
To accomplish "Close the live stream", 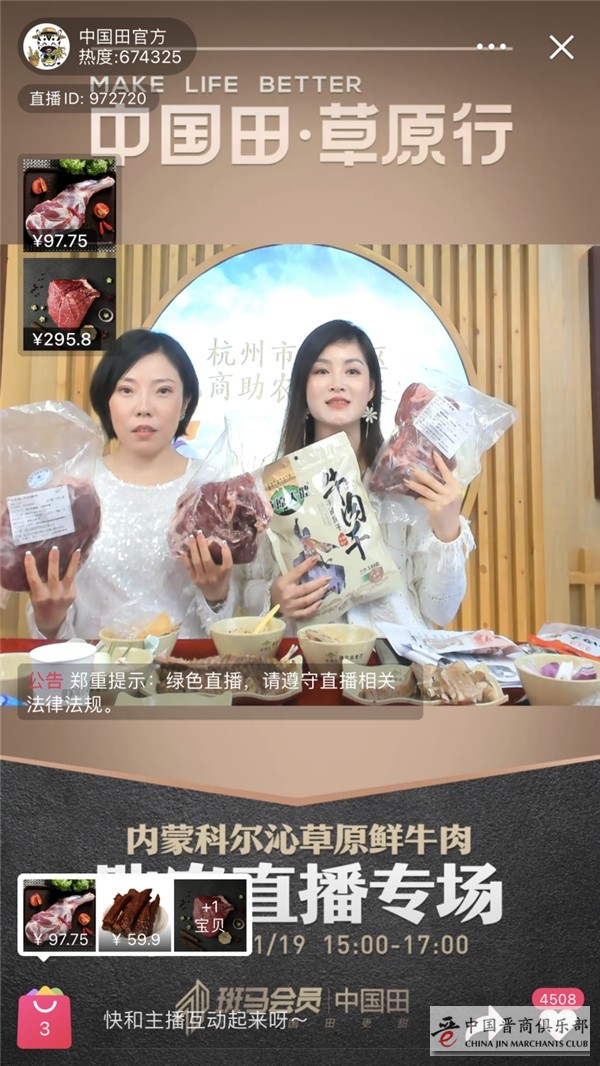I will coord(562,47).
